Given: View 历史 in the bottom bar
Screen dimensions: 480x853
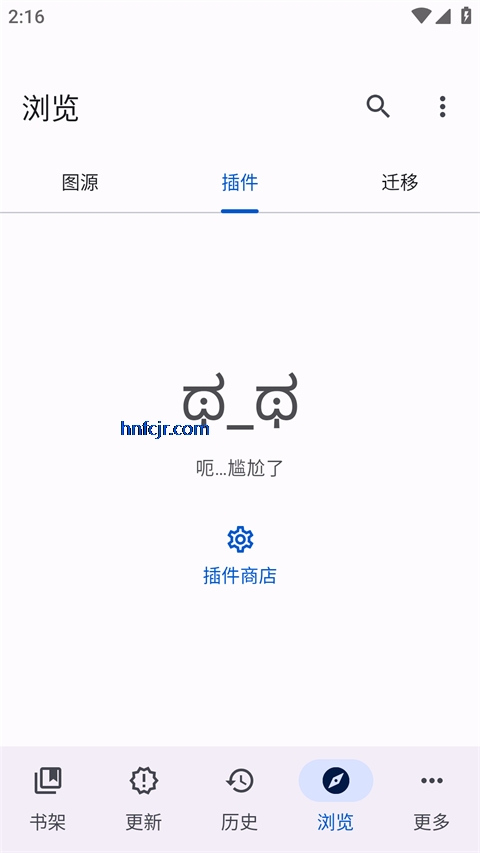Looking at the screenshot, I should click(x=239, y=799).
